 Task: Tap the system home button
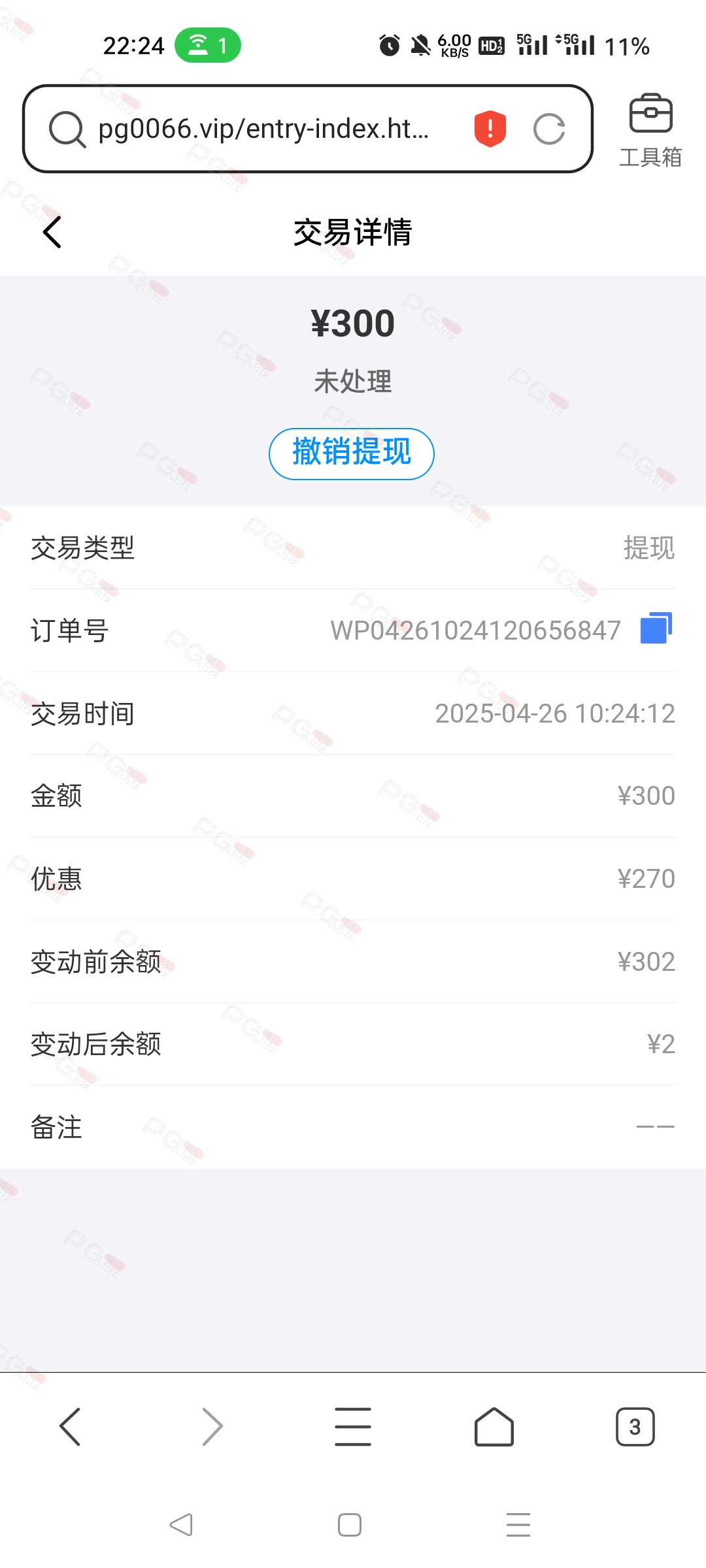pyautogui.click(x=350, y=1525)
